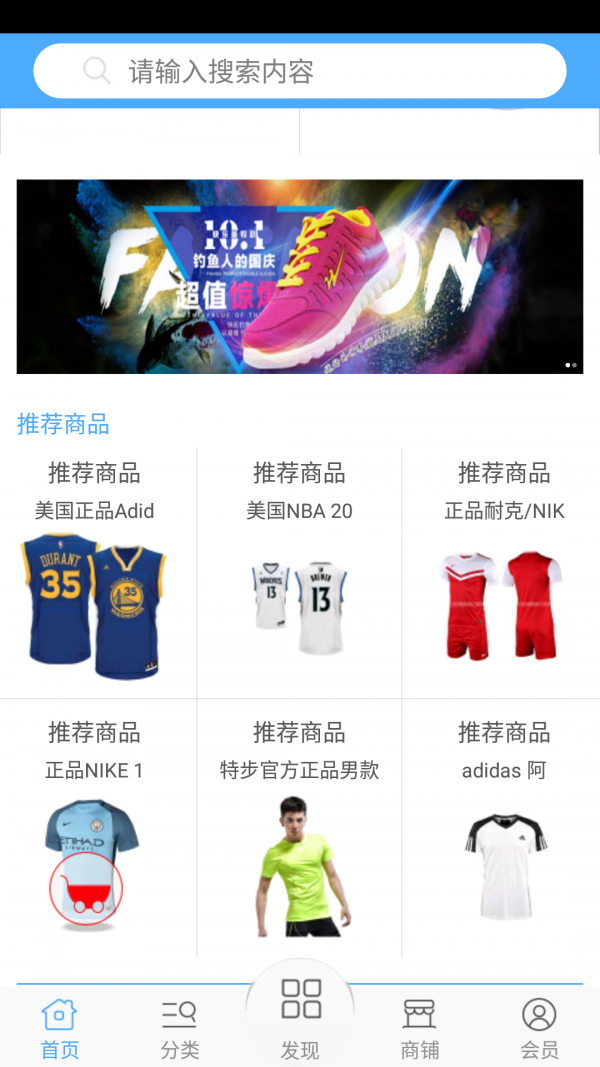600x1067 pixels.
Task: Switch to the 首页 tab
Action: click(x=59, y=1029)
